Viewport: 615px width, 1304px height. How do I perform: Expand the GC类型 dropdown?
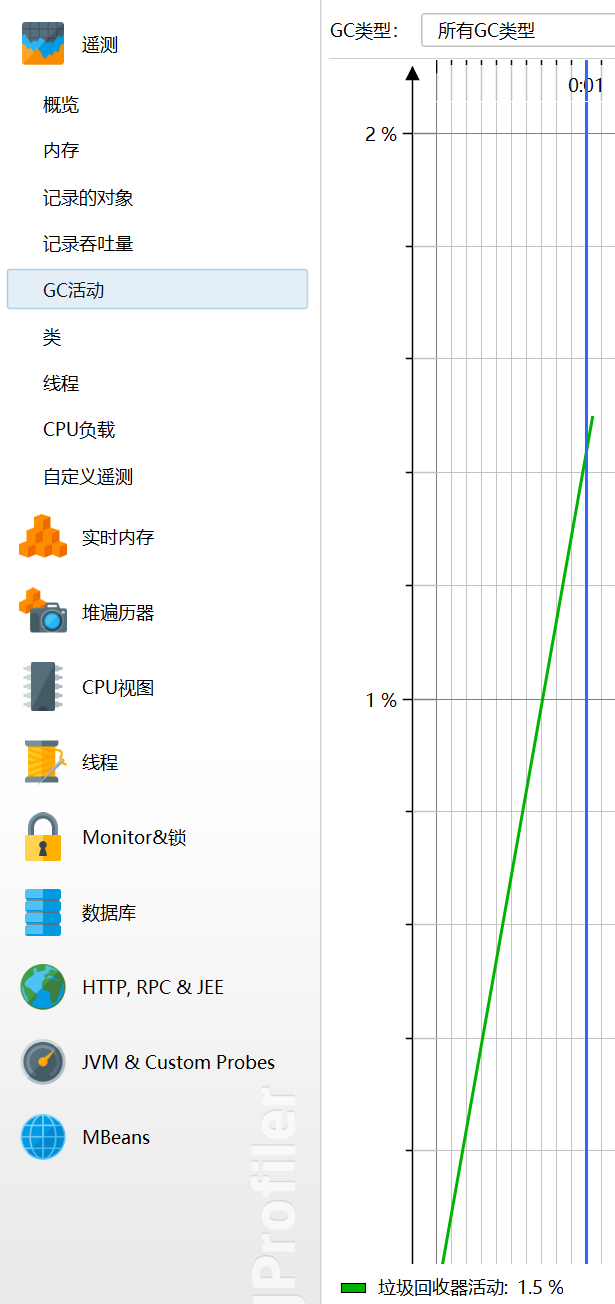[516, 31]
